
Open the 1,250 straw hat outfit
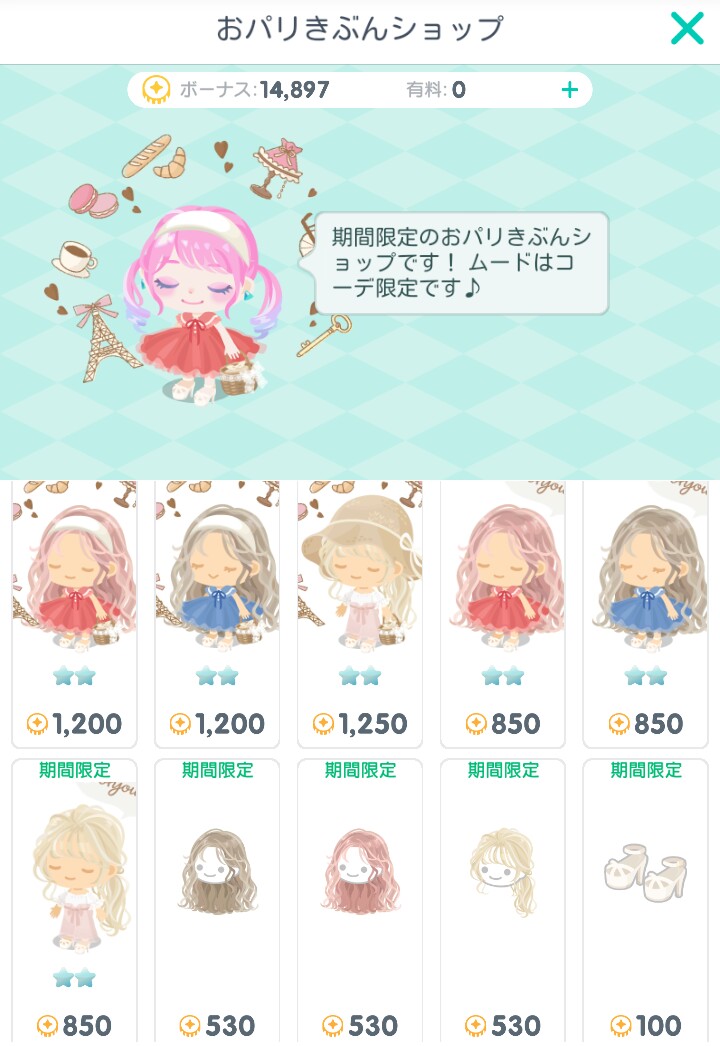coord(360,614)
